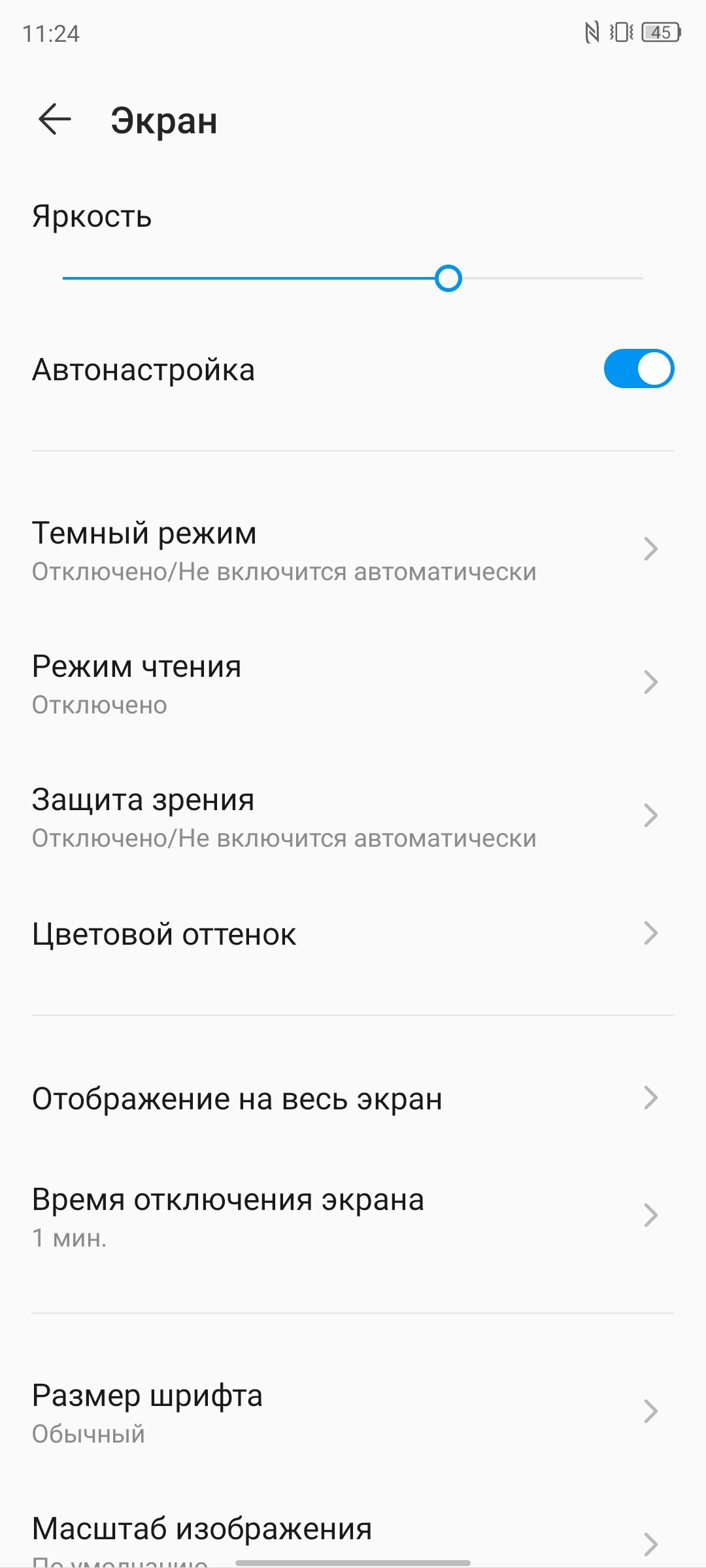Open Защита зрения options

point(353,817)
